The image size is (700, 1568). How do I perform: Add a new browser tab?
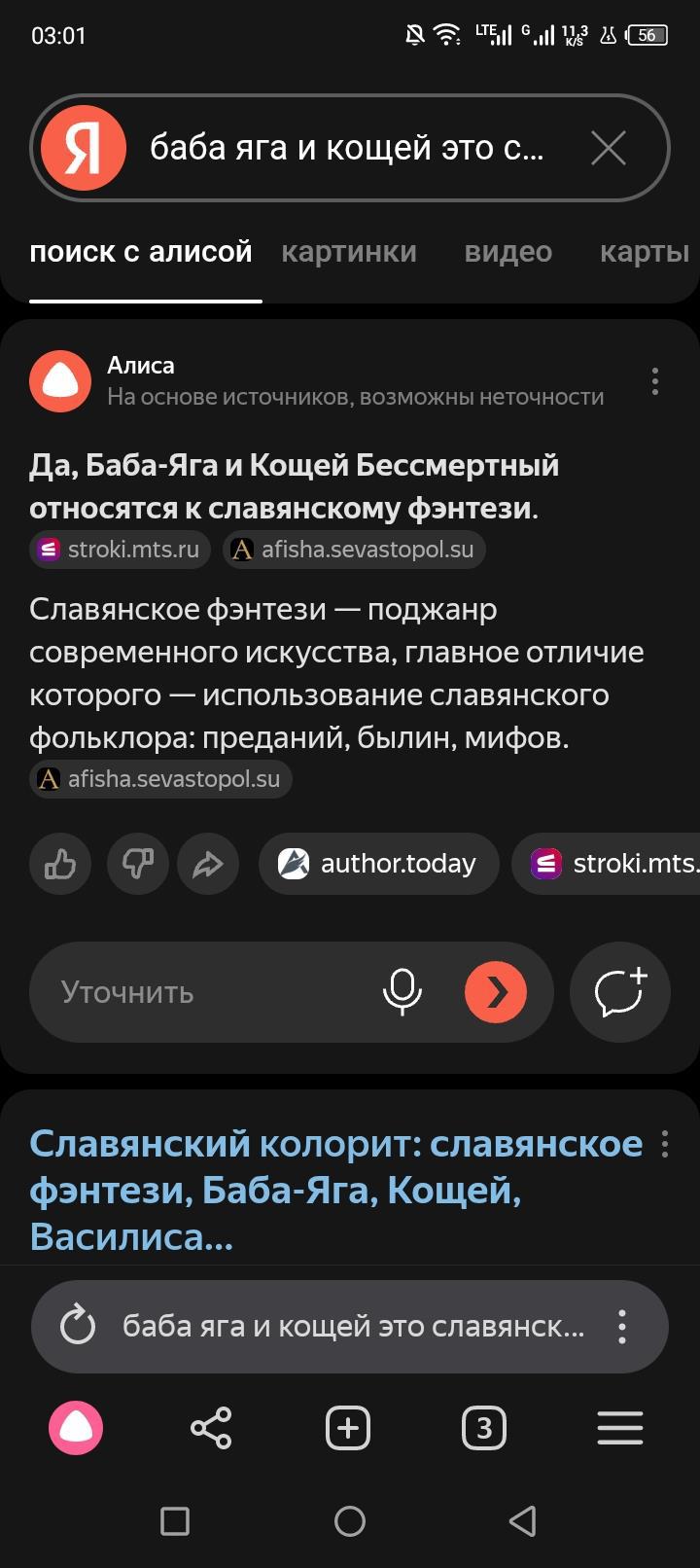348,1428
